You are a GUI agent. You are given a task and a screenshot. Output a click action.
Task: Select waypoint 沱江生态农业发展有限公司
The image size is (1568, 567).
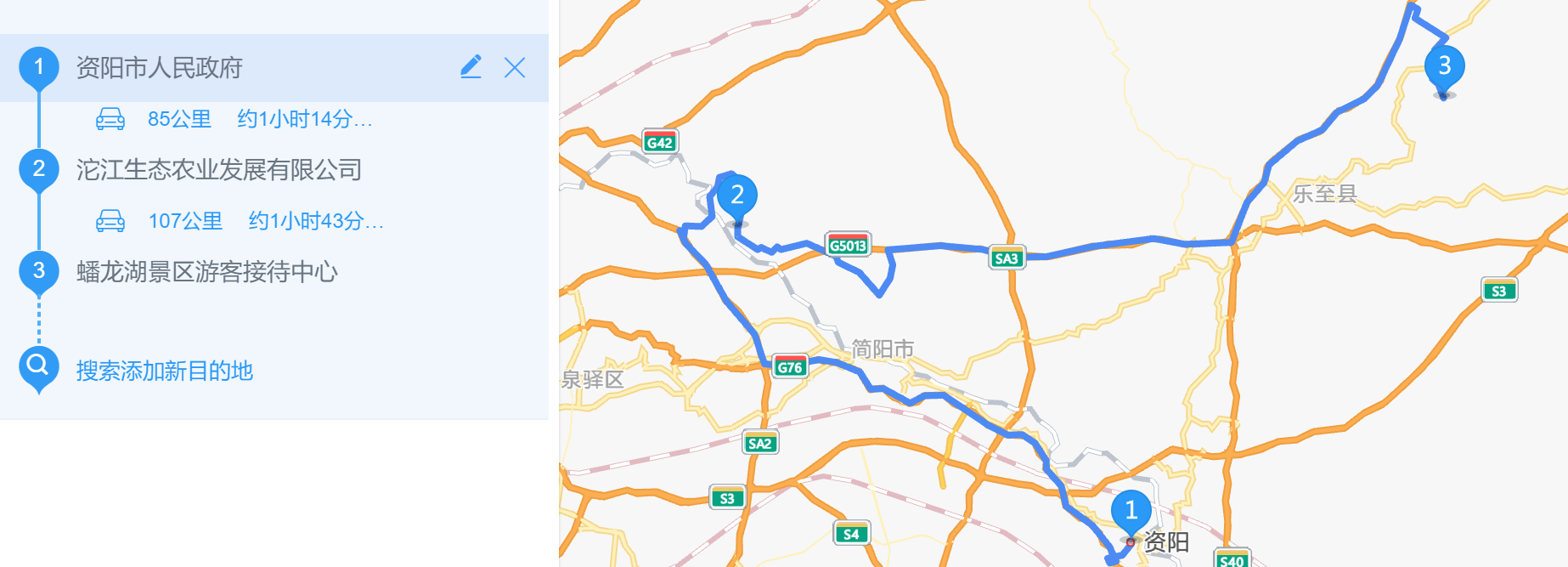[218, 170]
